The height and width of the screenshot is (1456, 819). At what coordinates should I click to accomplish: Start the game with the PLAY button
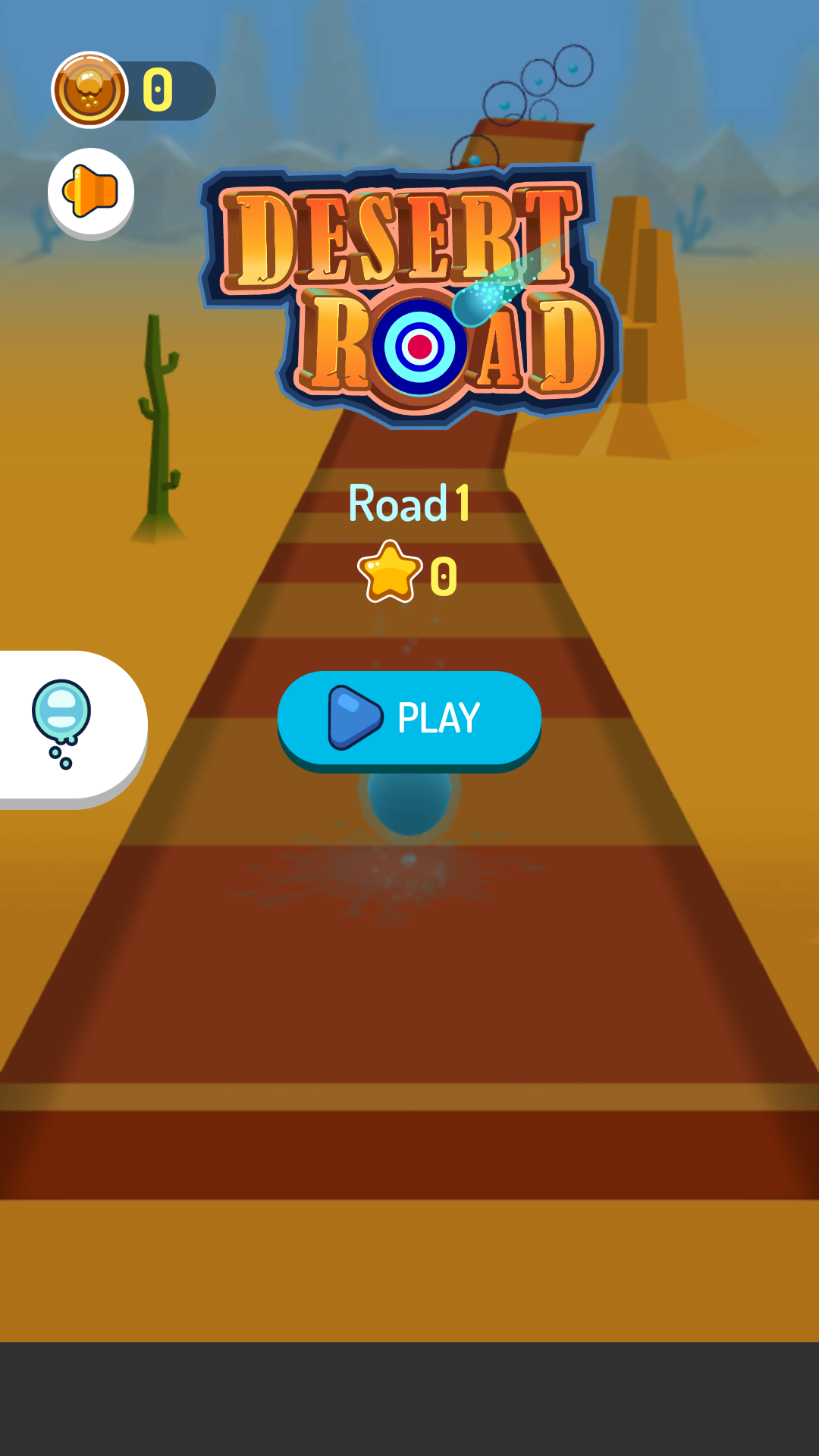[x=409, y=717]
